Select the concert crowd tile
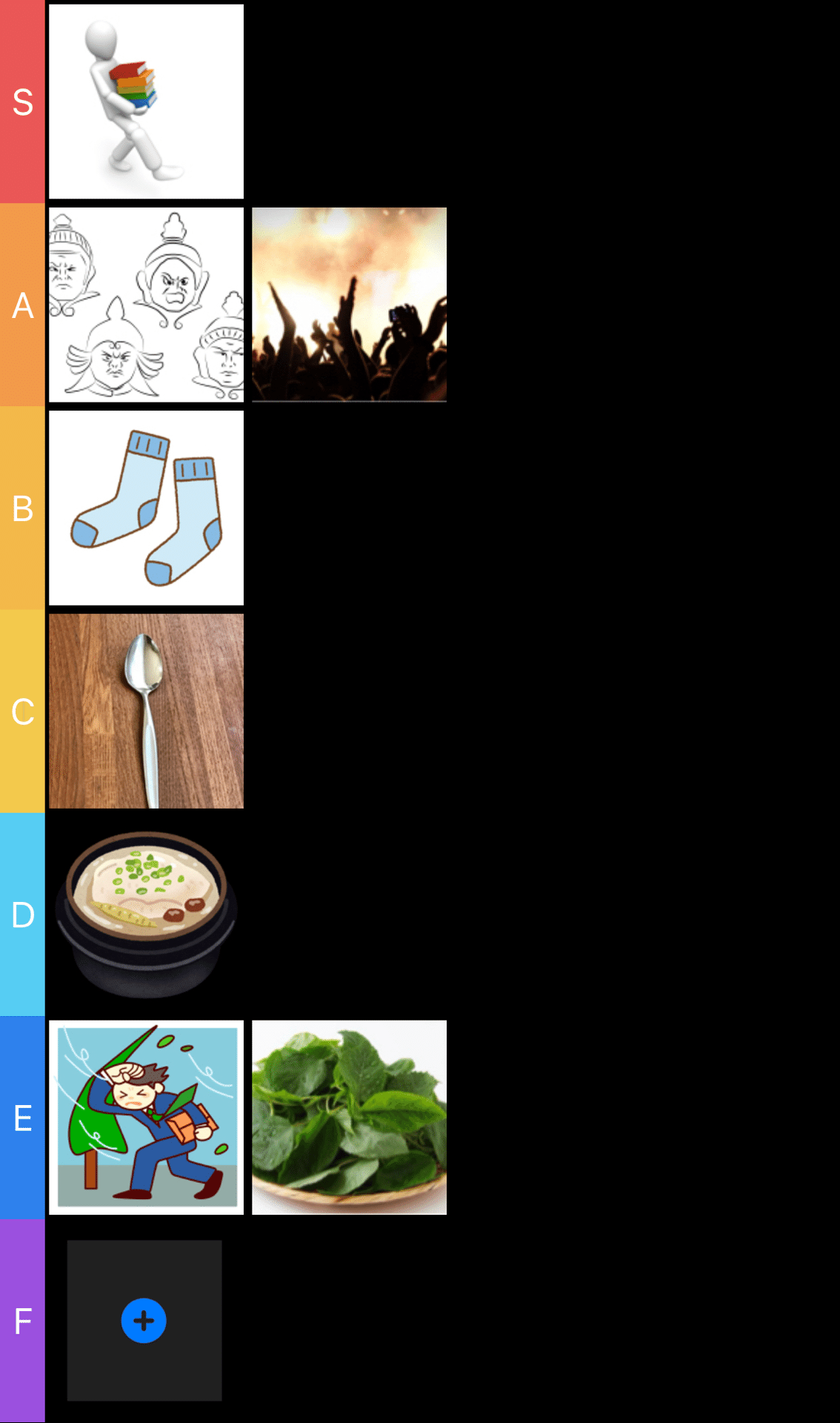Viewport: 840px width, 1423px height. point(349,305)
